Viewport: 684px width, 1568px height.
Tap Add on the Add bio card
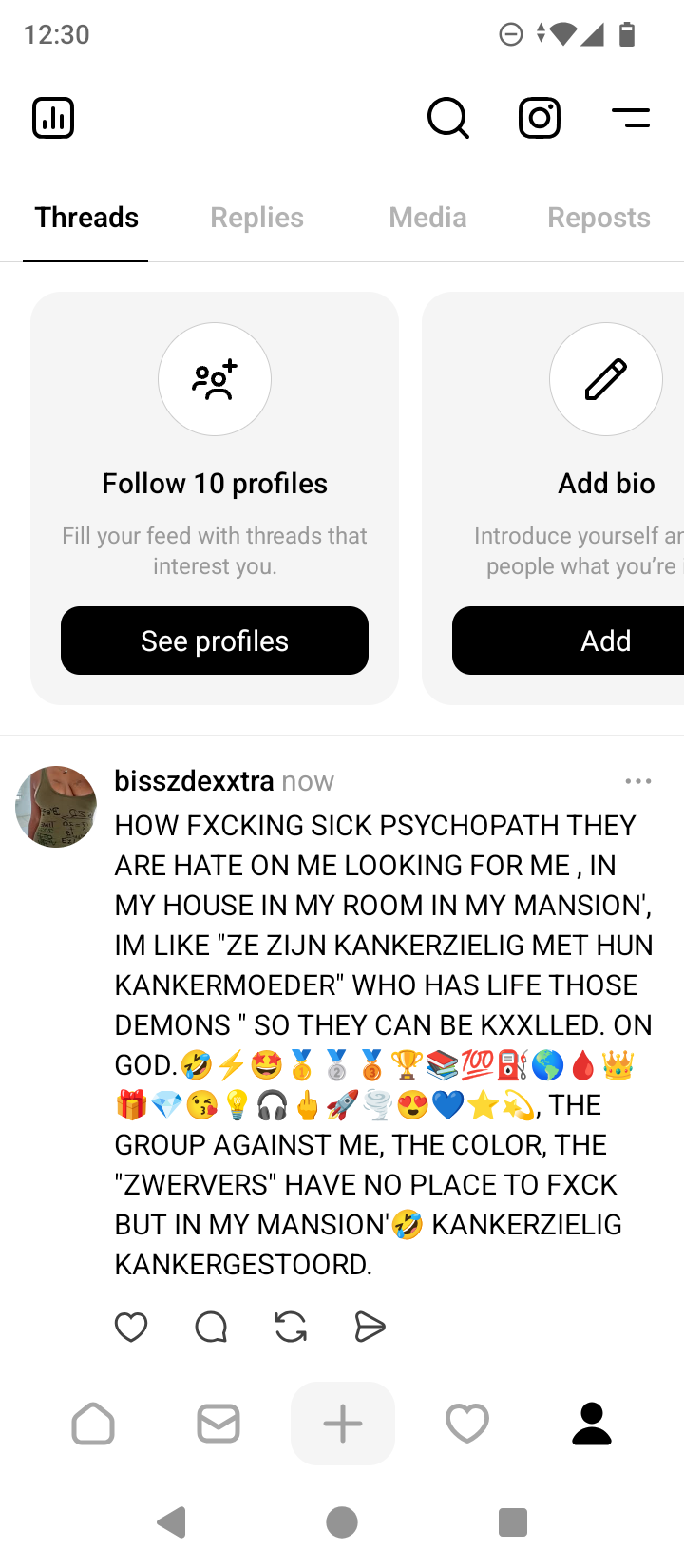click(605, 641)
